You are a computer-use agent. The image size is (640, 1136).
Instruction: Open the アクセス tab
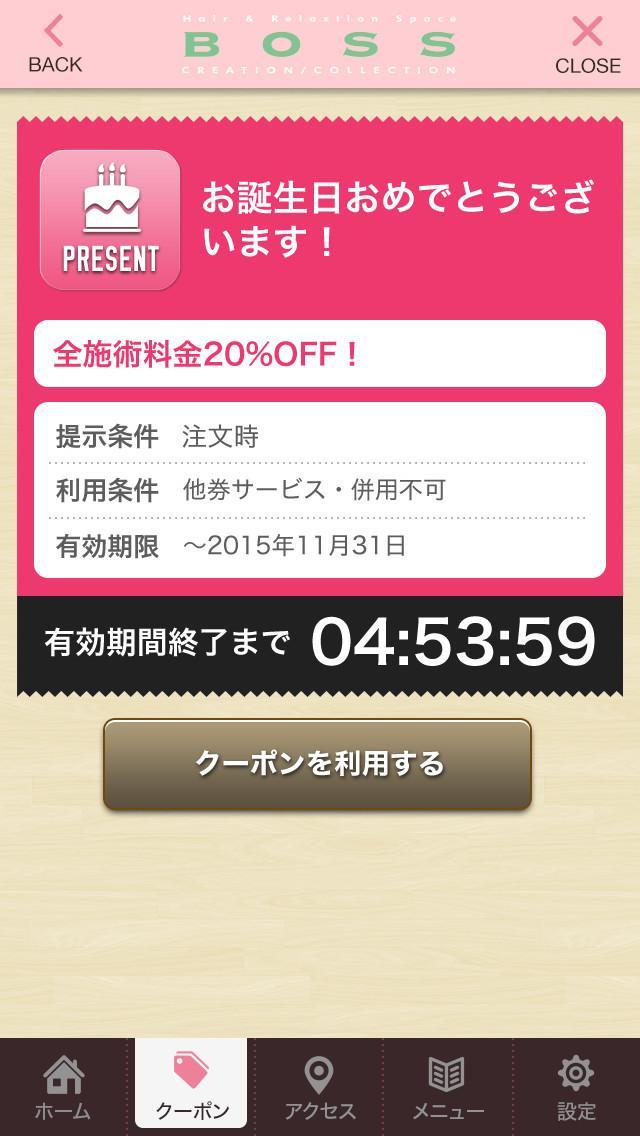click(319, 1087)
